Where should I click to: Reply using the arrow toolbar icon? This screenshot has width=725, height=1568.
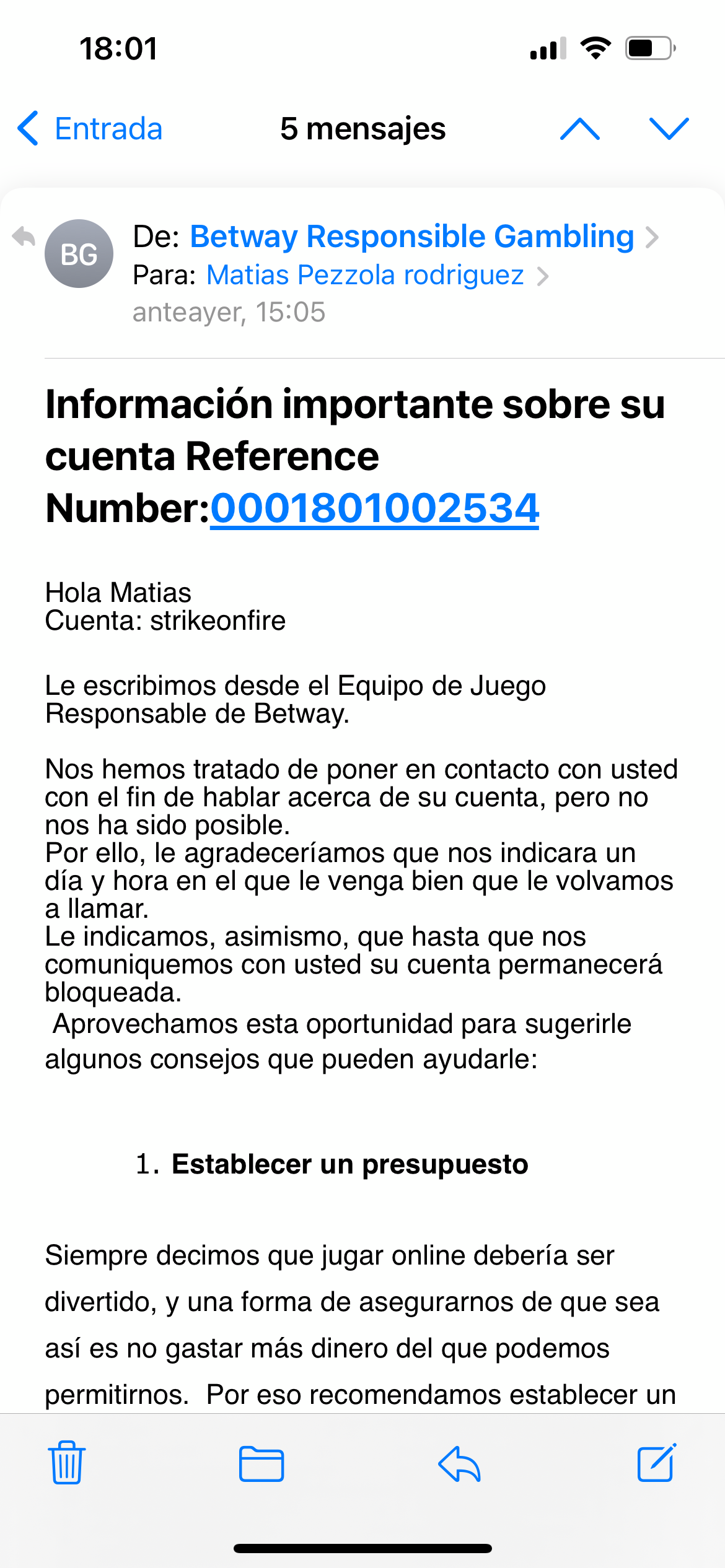coord(459,1464)
